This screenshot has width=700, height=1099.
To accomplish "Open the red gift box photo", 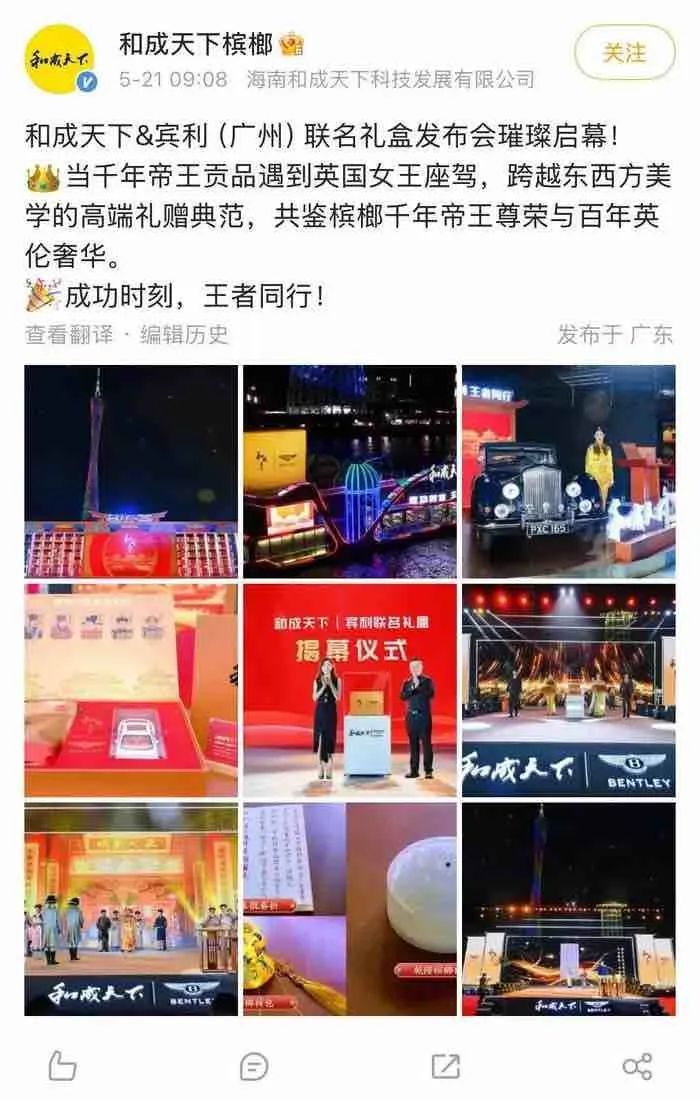I will (x=131, y=690).
